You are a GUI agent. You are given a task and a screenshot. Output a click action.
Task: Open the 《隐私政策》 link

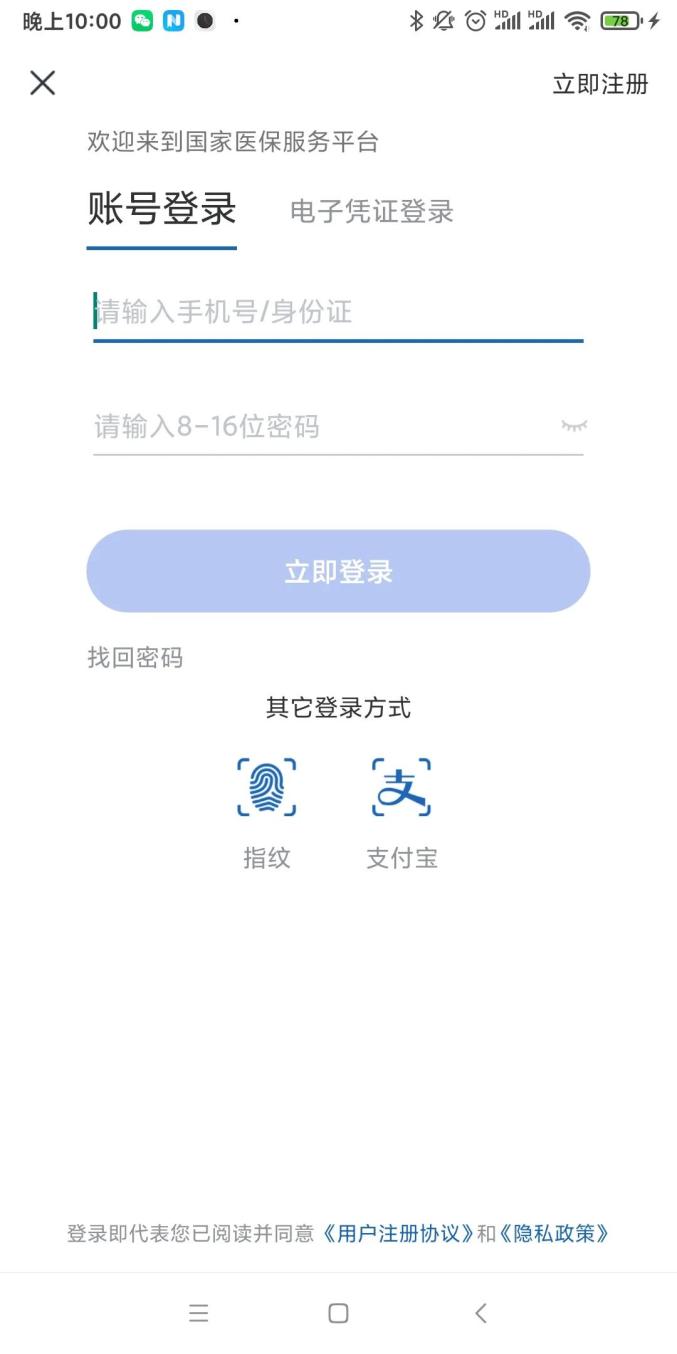pyautogui.click(x=554, y=1233)
